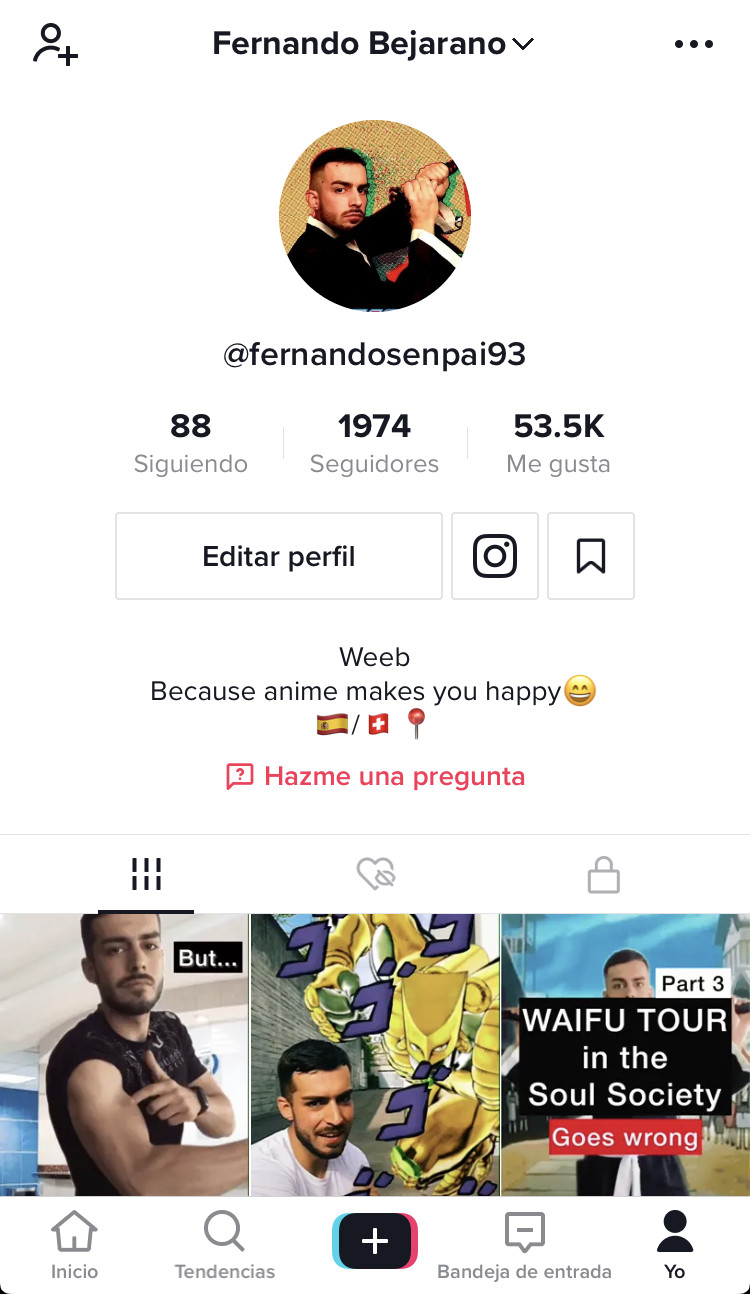Tap the profile picture
This screenshot has height=1294, width=750.
point(375,216)
